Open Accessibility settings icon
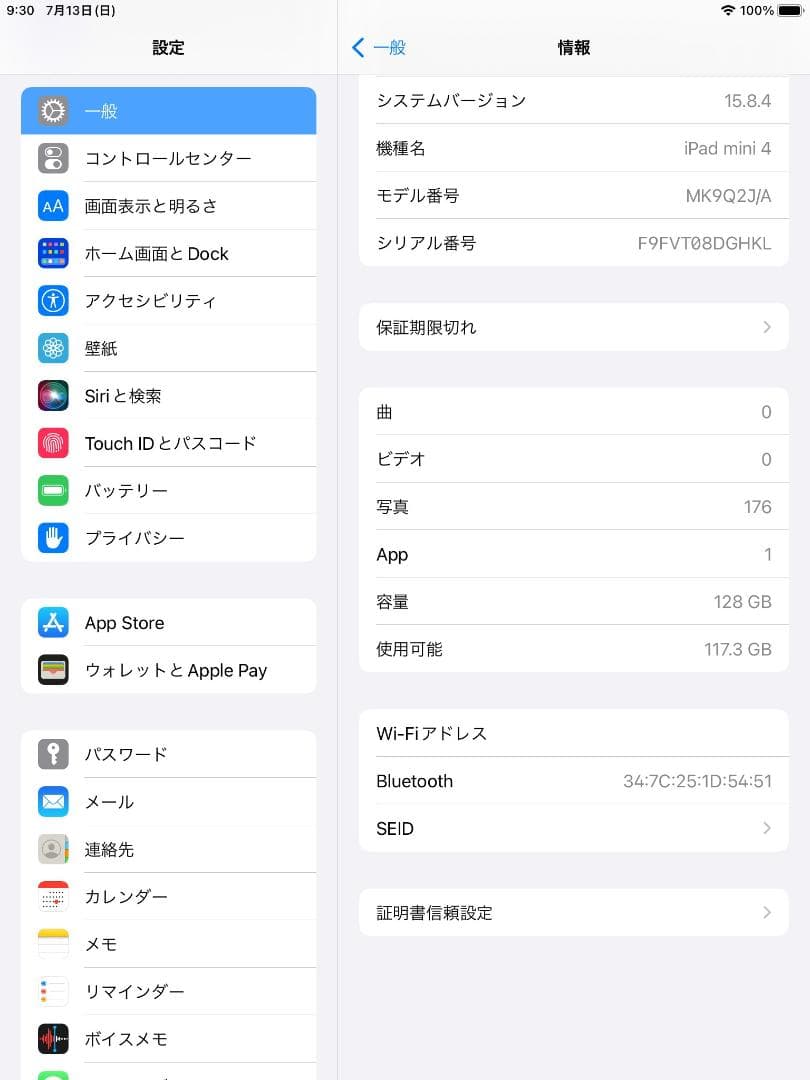810x1080 pixels. click(52, 300)
